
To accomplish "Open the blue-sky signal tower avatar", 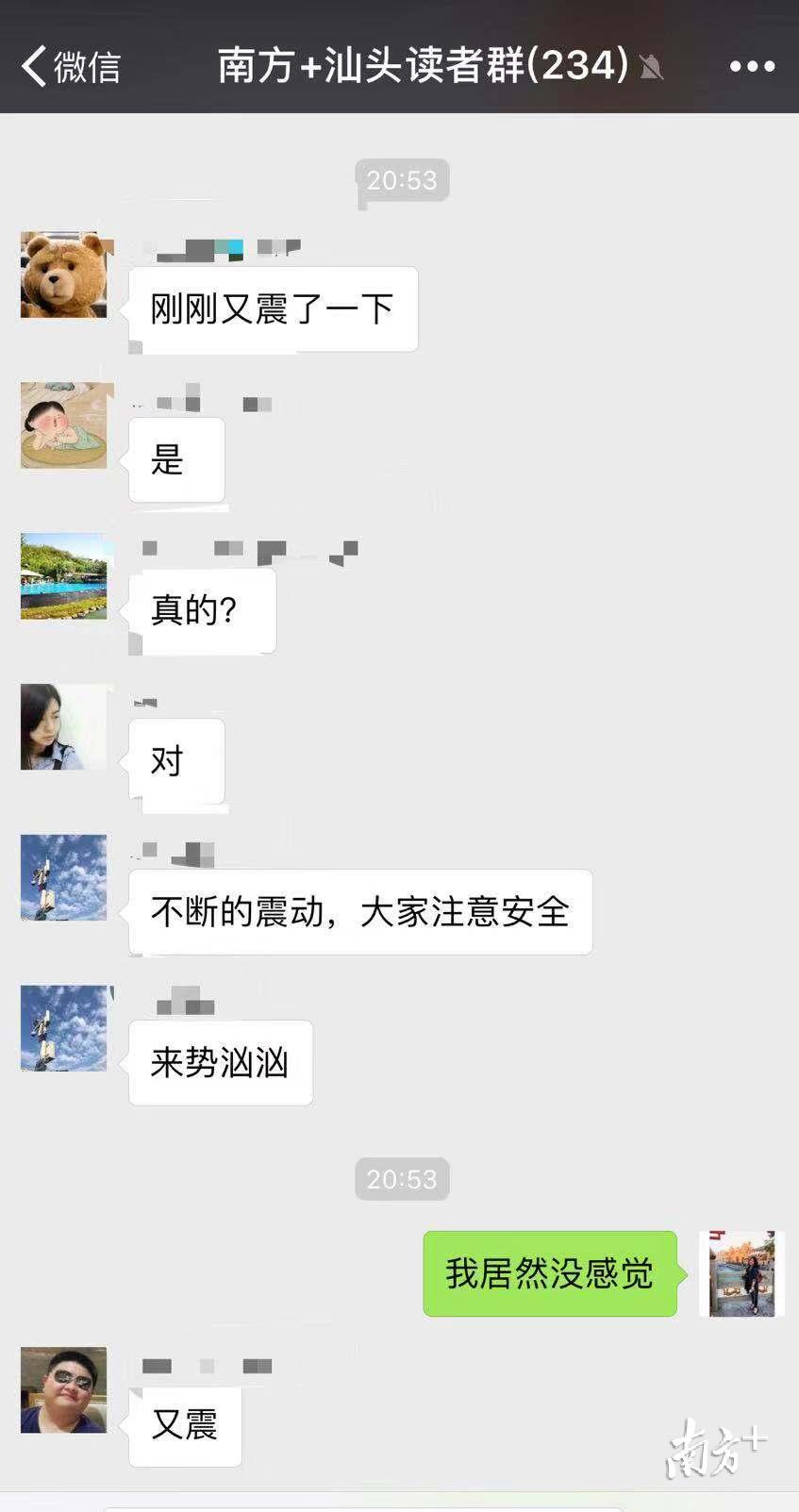I will tap(63, 877).
